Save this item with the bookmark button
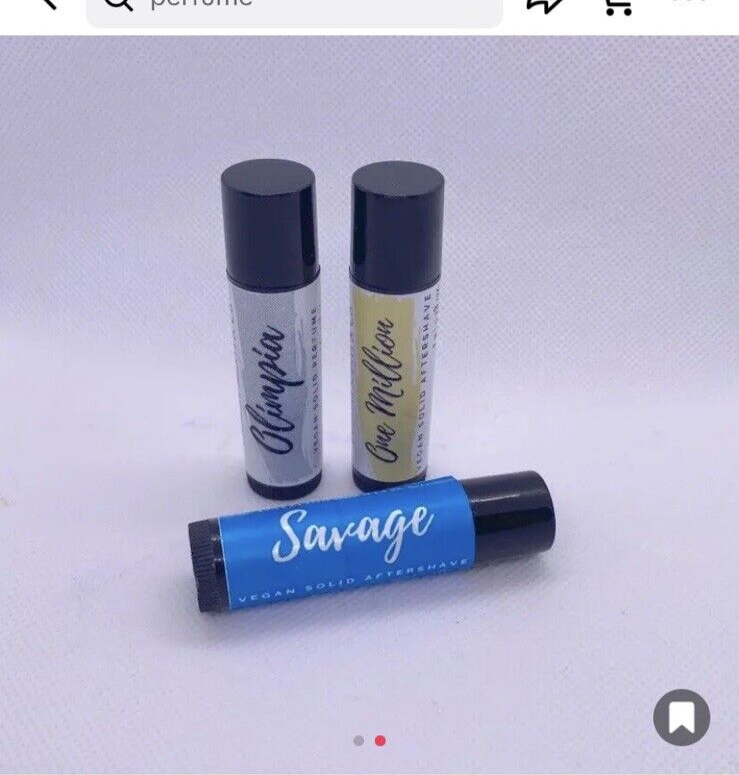This screenshot has width=739, height=775. (x=682, y=717)
